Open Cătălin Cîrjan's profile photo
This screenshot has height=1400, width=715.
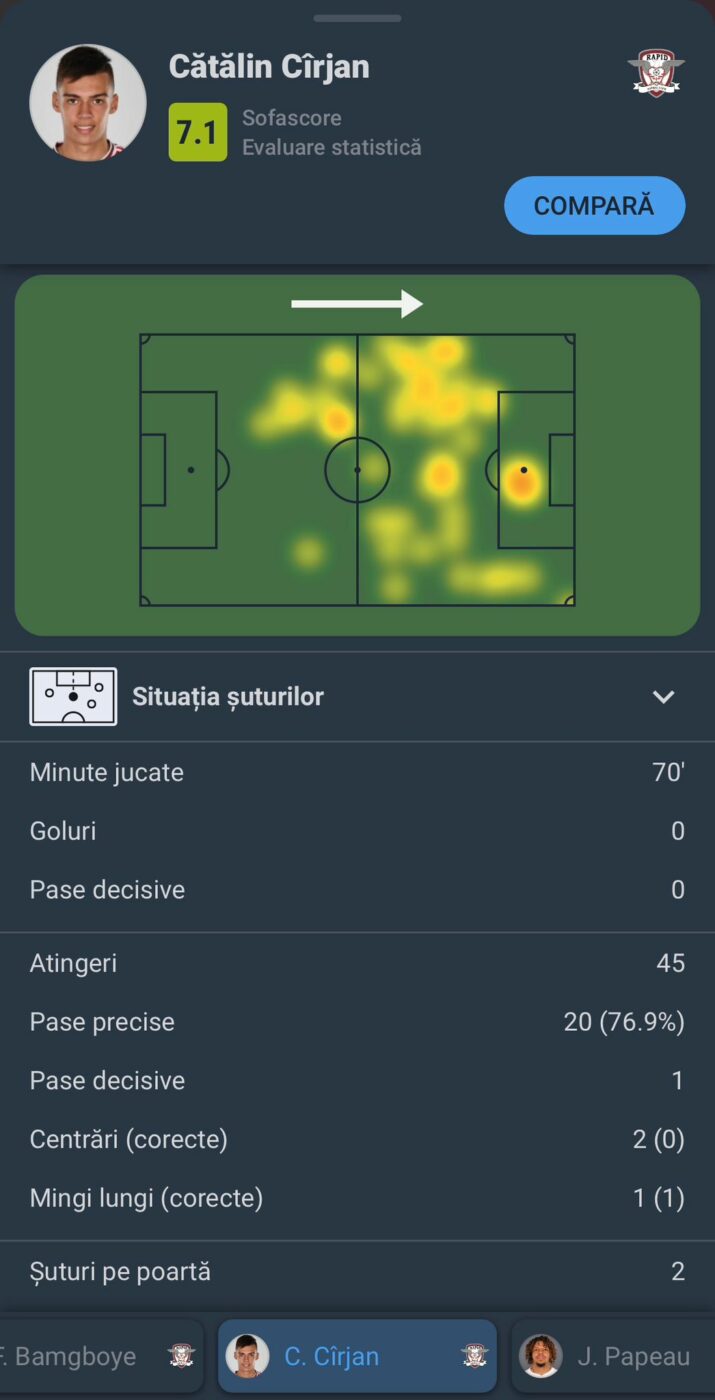(88, 102)
